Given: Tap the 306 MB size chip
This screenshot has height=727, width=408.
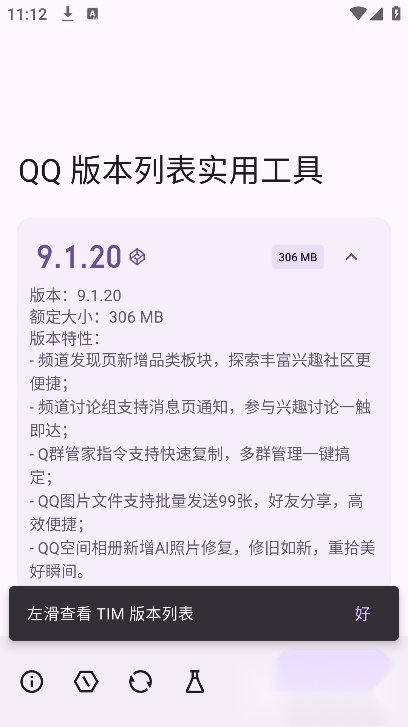Looking at the screenshot, I should pyautogui.click(x=298, y=257).
